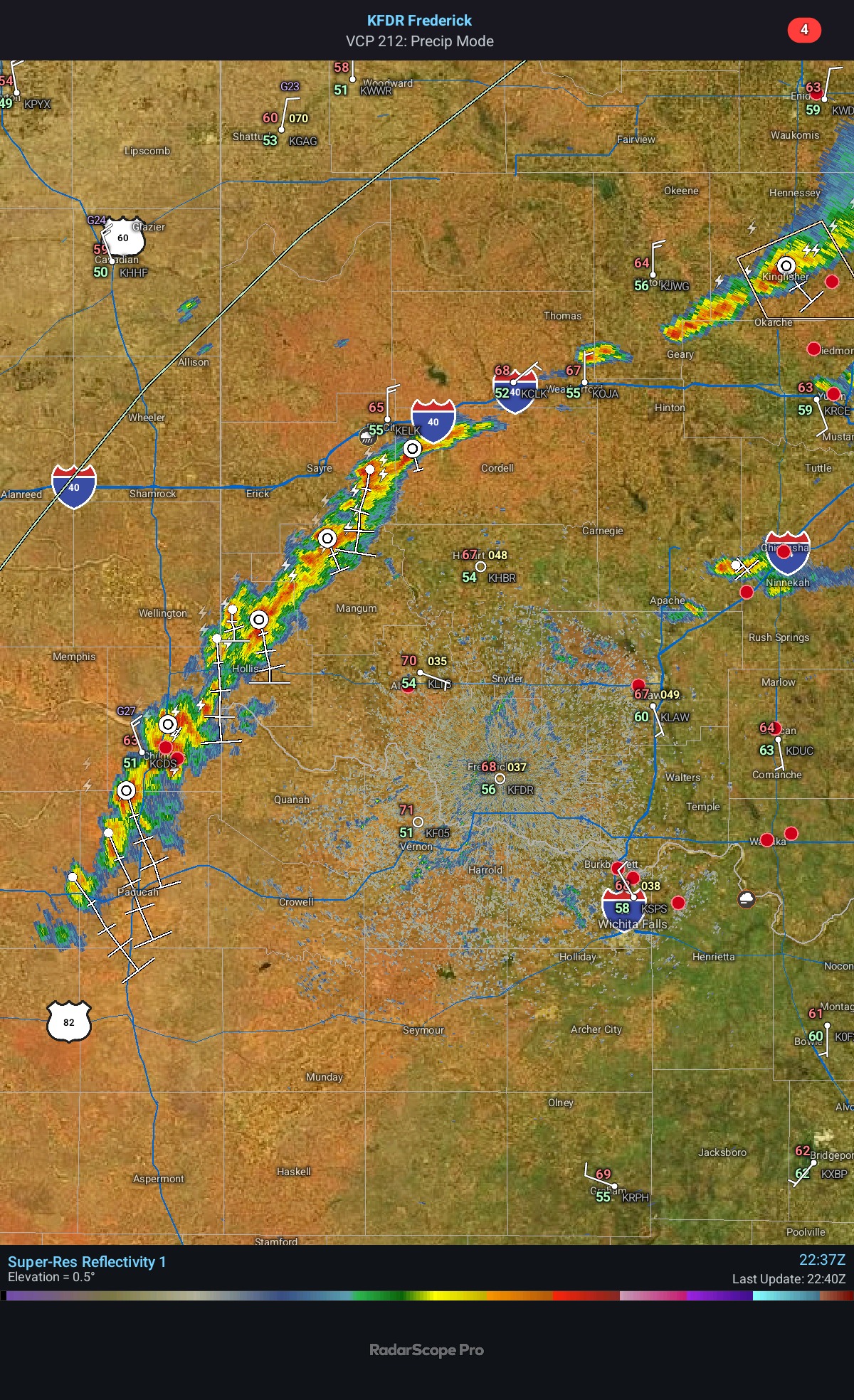Open the active warnings badge showing 4
This screenshot has height=1400, width=854.
point(804,30)
